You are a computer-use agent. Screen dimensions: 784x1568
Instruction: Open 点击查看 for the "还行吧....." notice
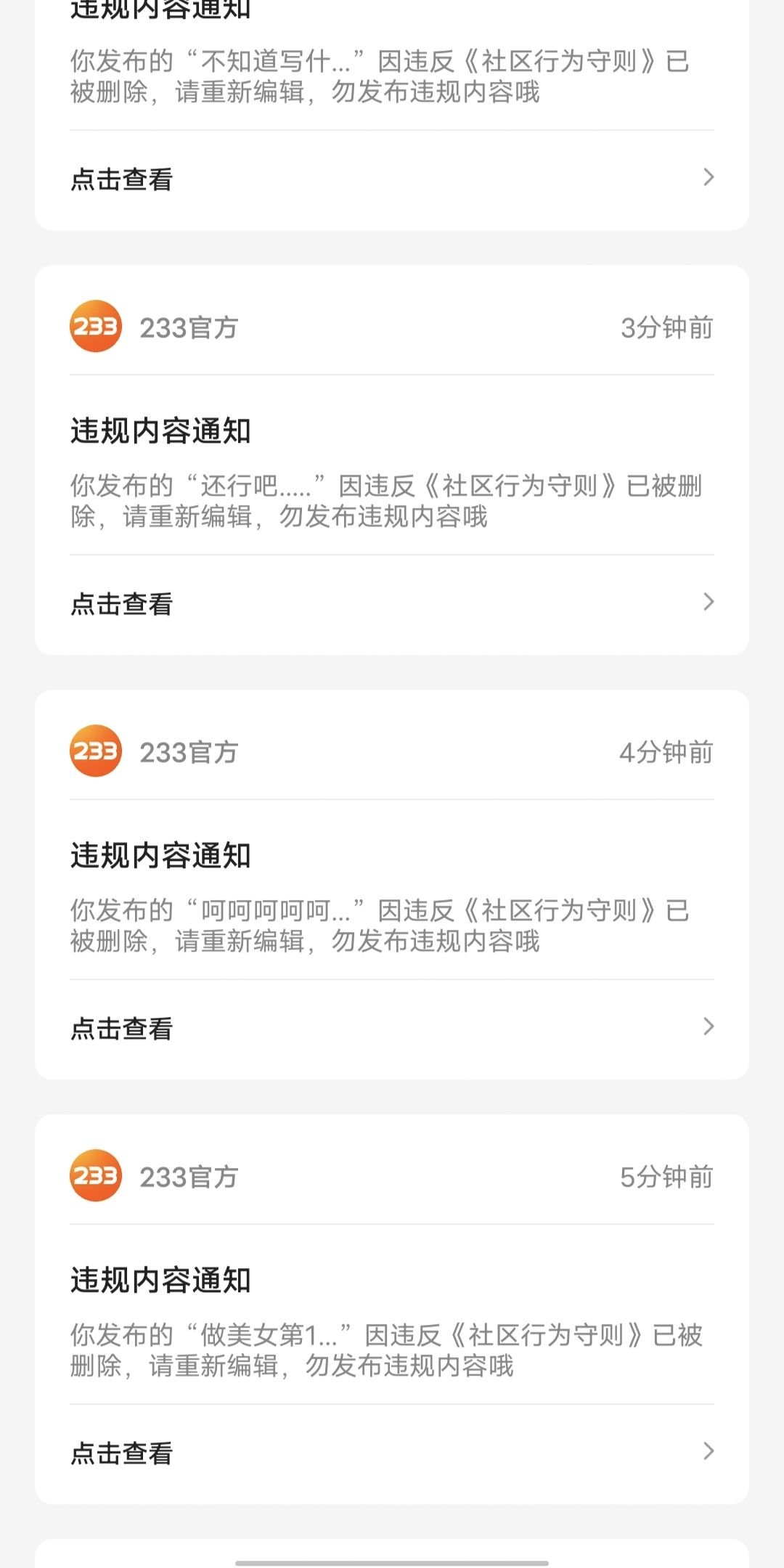coord(392,603)
